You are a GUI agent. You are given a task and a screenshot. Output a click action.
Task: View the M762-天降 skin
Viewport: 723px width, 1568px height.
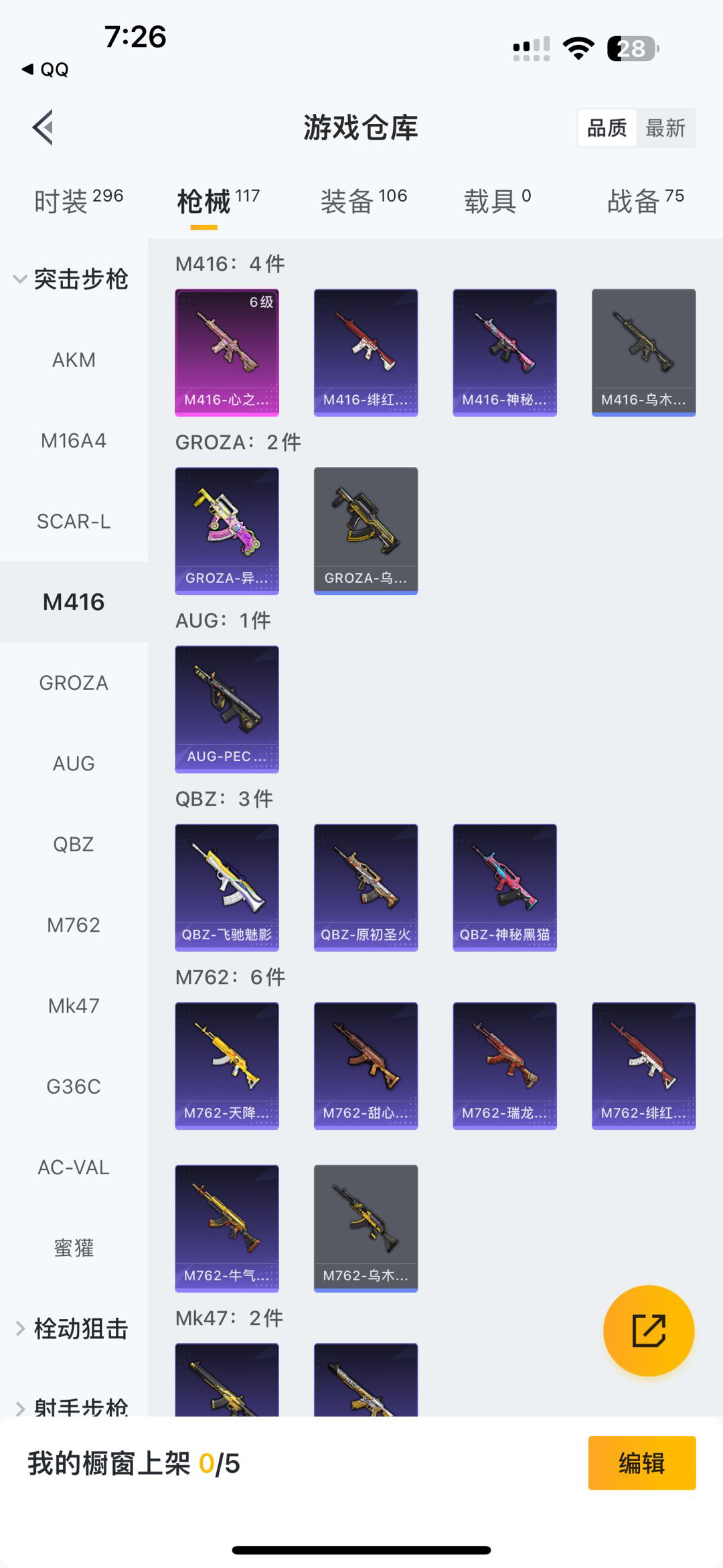coord(227,1065)
